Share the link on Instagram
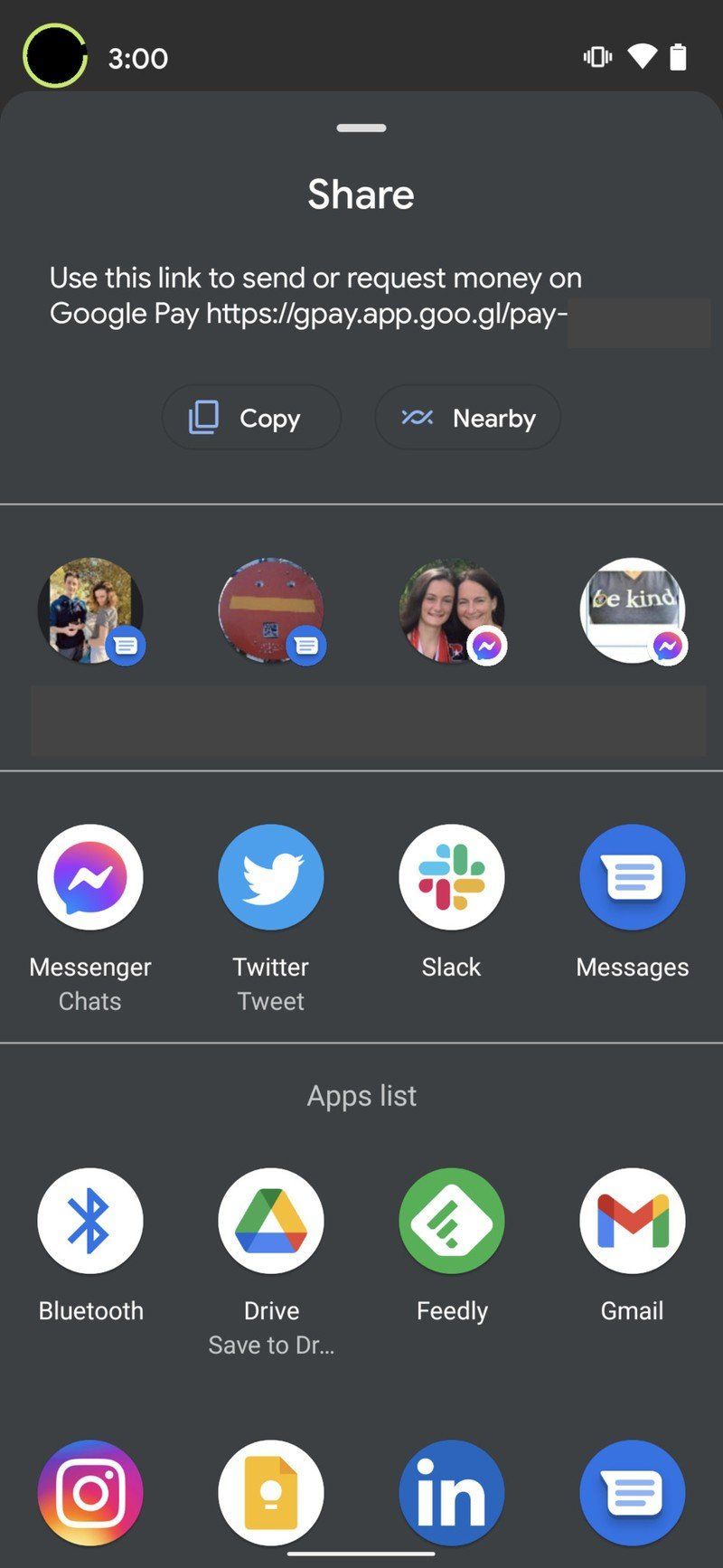 pos(90,1492)
